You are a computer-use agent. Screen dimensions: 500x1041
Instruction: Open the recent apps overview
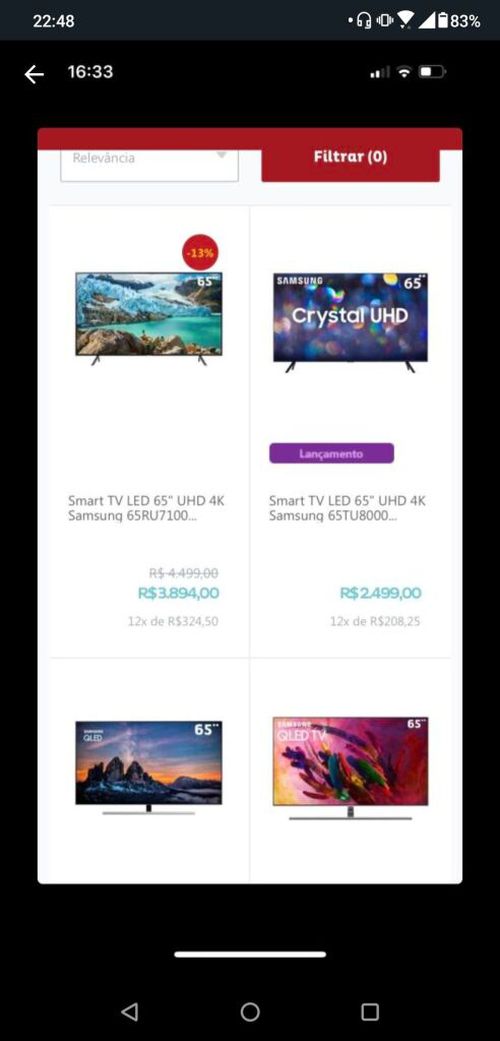(370, 1011)
